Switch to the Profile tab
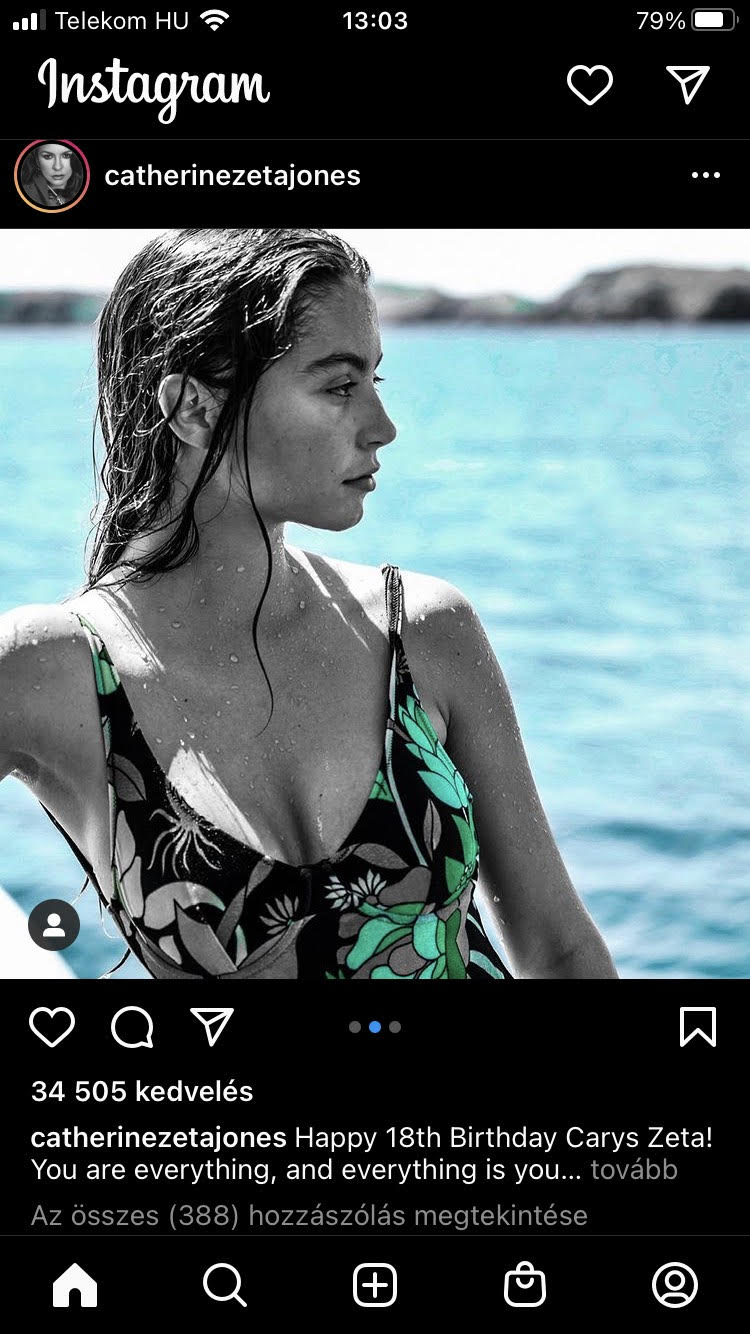Screen dimensions: 750x1334 (675, 1285)
